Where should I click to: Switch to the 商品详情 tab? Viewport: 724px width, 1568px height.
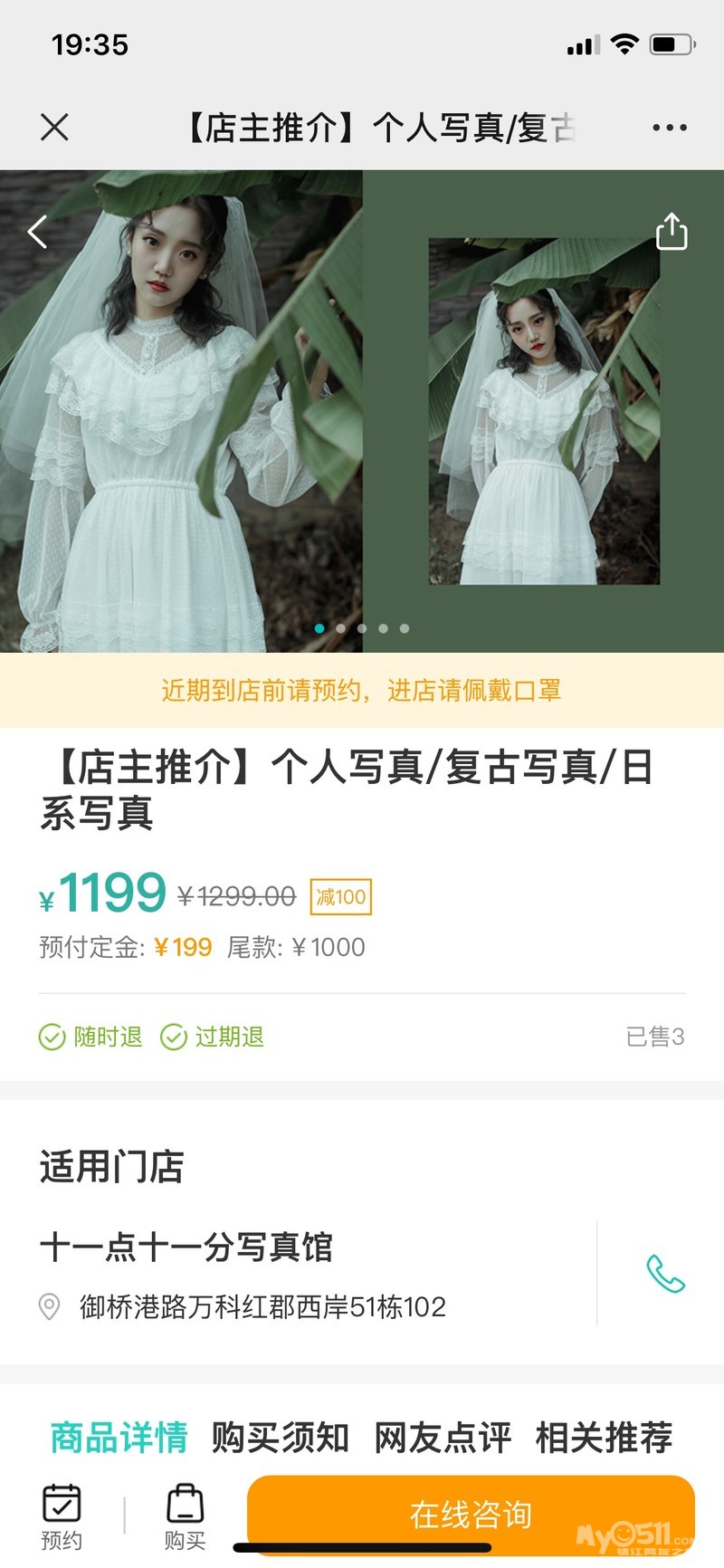pos(119,1437)
